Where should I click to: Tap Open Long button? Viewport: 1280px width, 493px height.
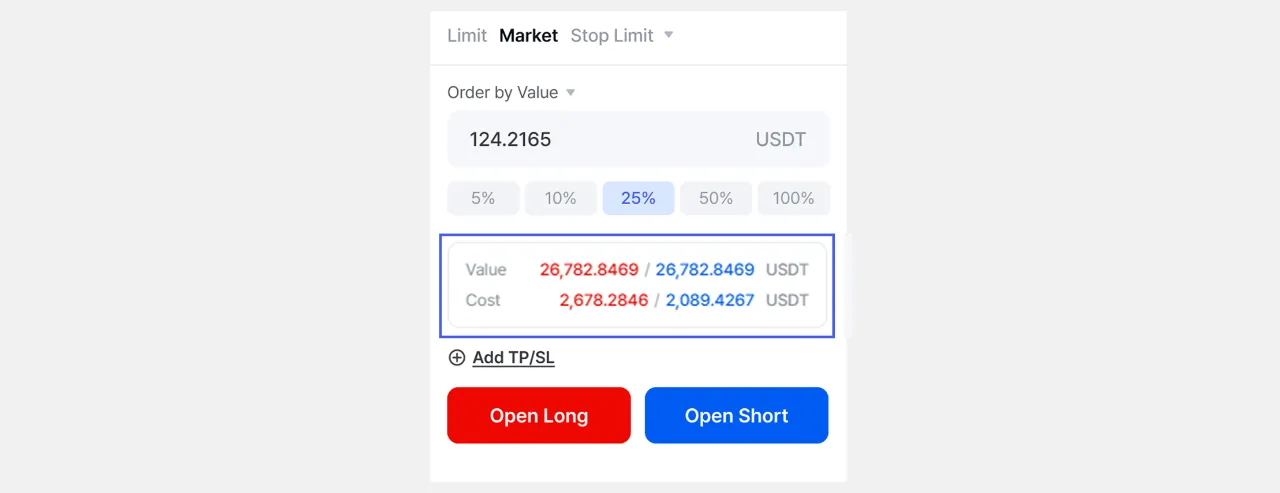tap(539, 416)
